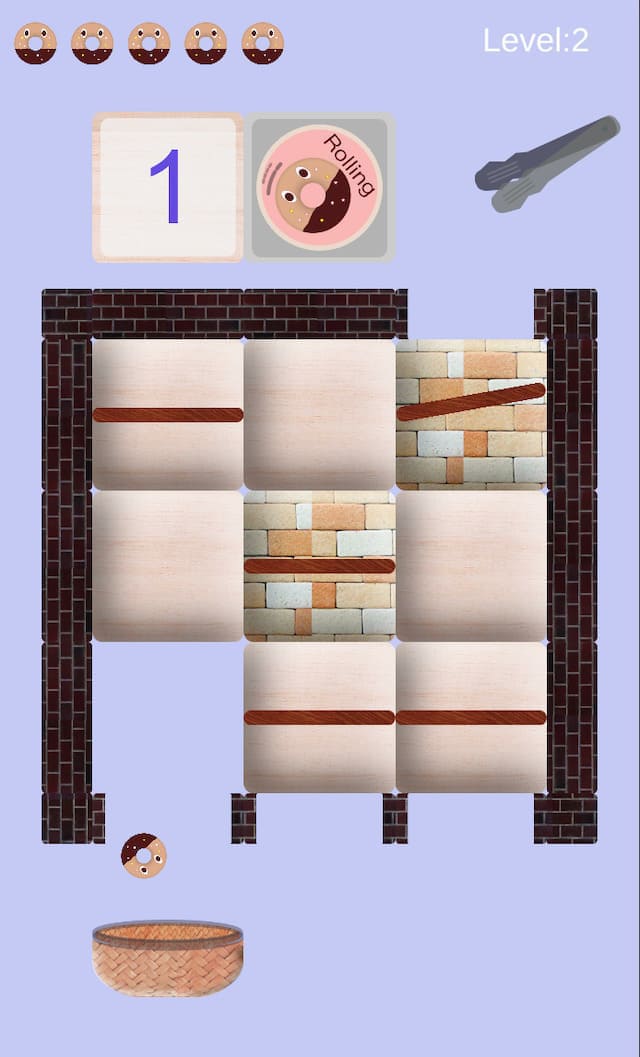Tap the stone tile with horizontal plank
Image resolution: width=640 pixels, height=1057 pixels.
[319, 565]
